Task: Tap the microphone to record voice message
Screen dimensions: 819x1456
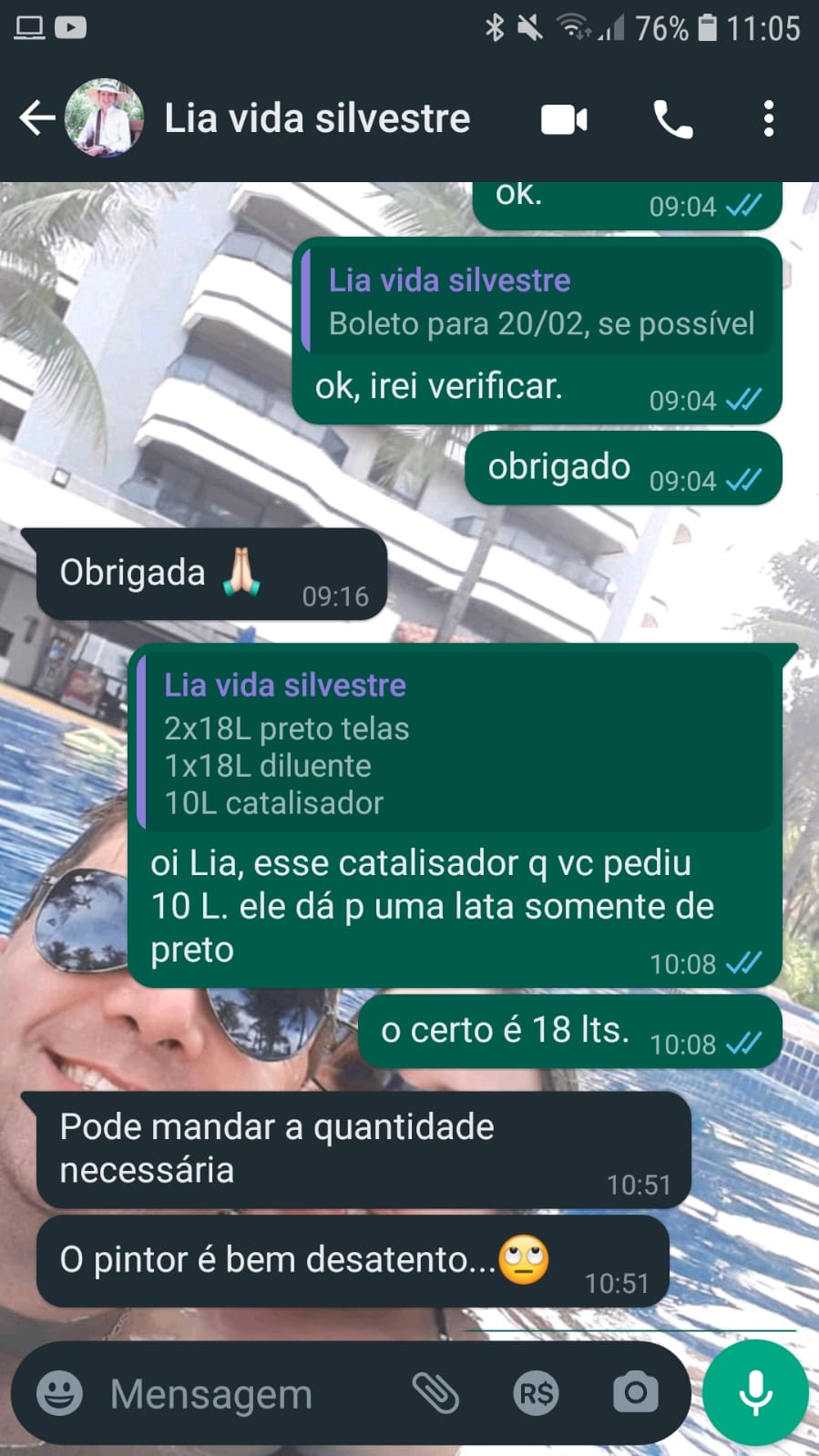Action: [755, 1393]
